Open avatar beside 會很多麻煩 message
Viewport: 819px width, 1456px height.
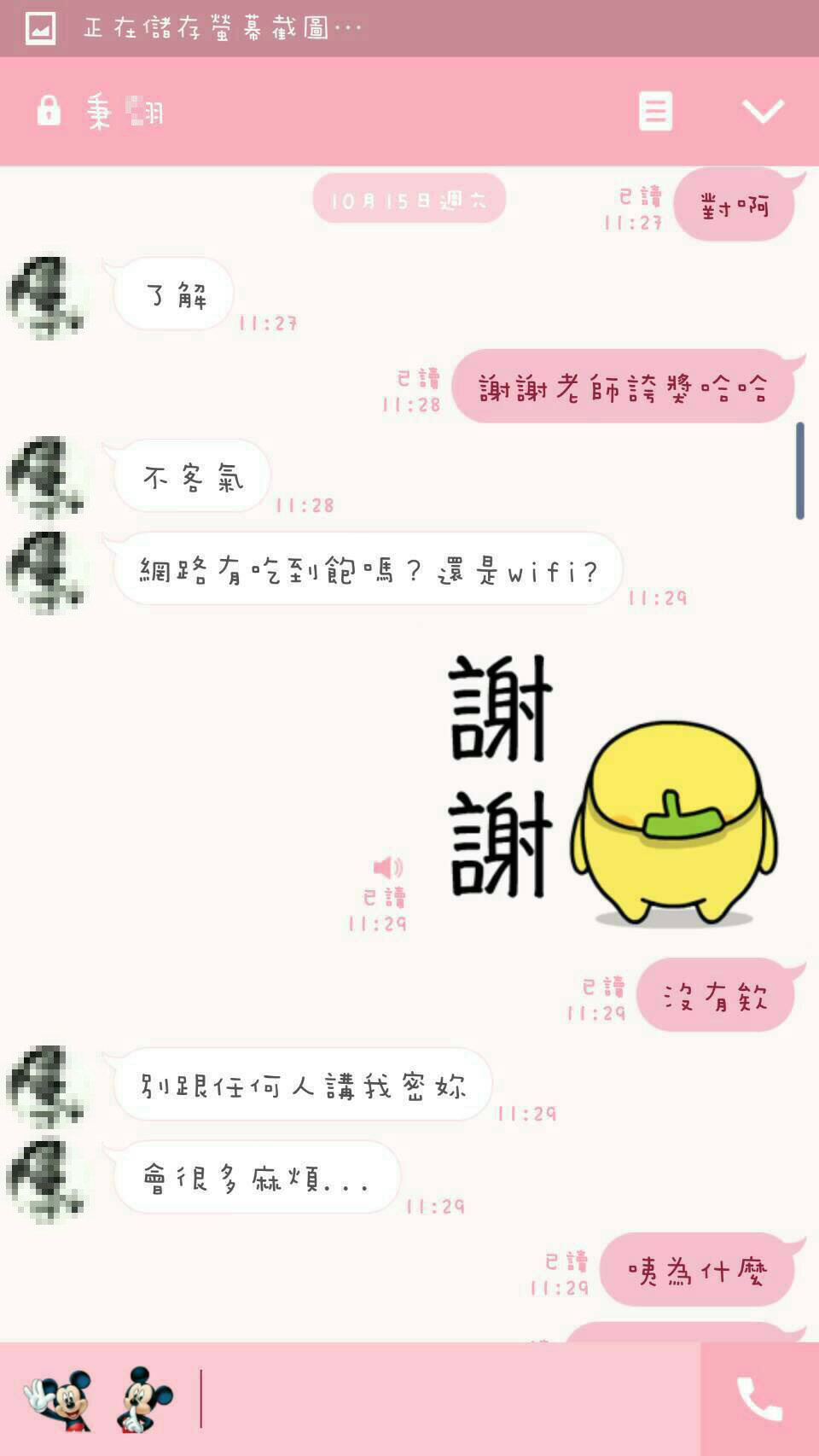tap(45, 1179)
